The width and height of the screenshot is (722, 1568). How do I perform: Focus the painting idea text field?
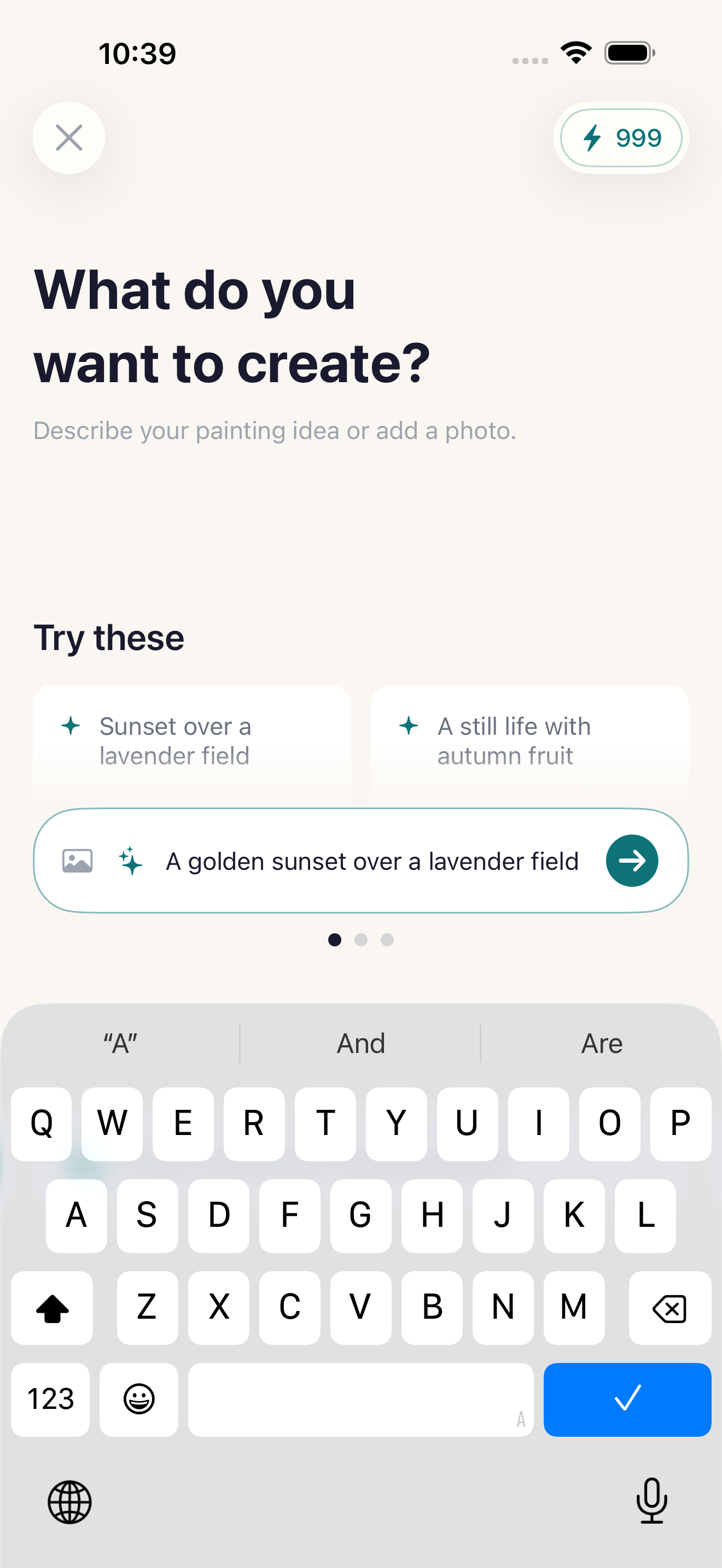click(371, 861)
